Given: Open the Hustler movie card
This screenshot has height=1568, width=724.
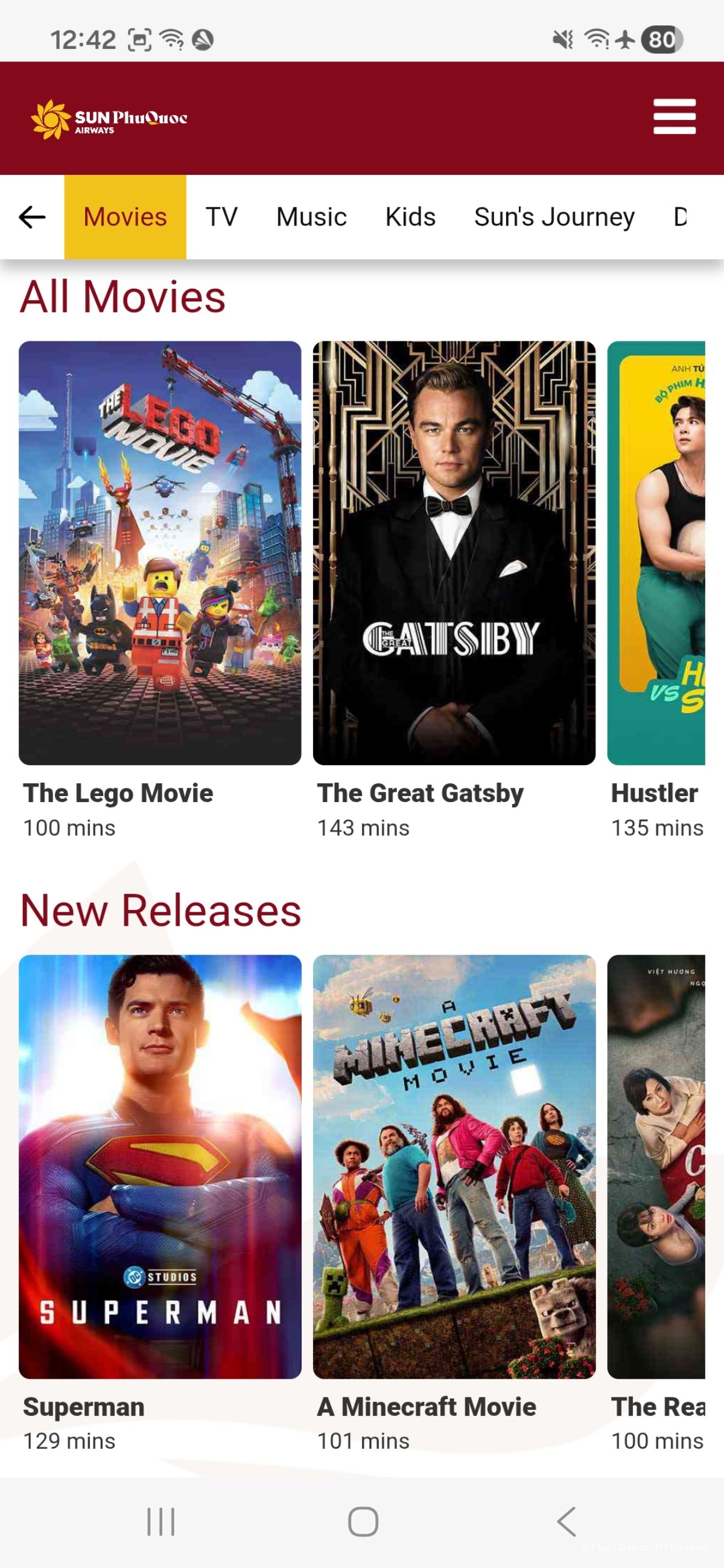Looking at the screenshot, I should coord(656,552).
